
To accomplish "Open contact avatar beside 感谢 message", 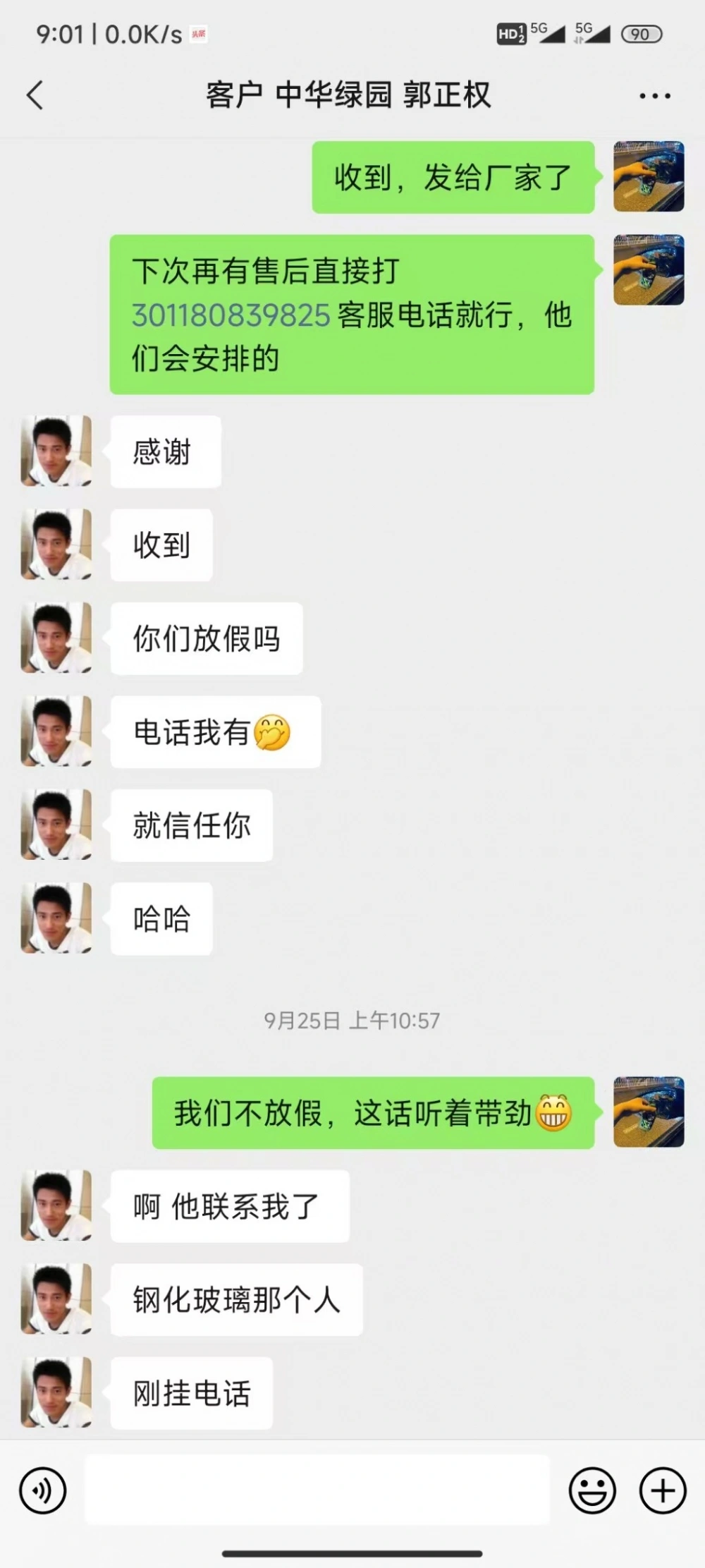I will 56,451.
